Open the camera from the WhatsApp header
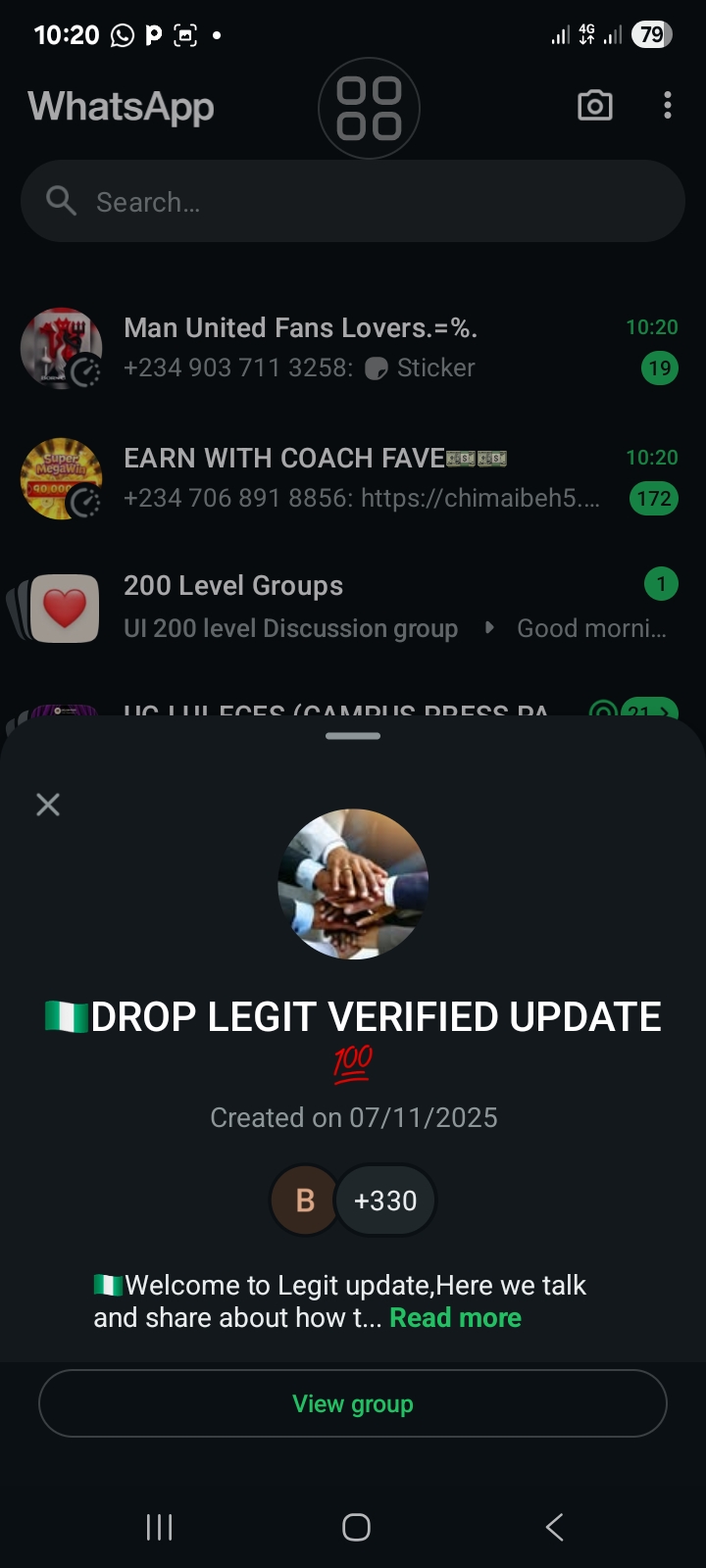 click(595, 106)
